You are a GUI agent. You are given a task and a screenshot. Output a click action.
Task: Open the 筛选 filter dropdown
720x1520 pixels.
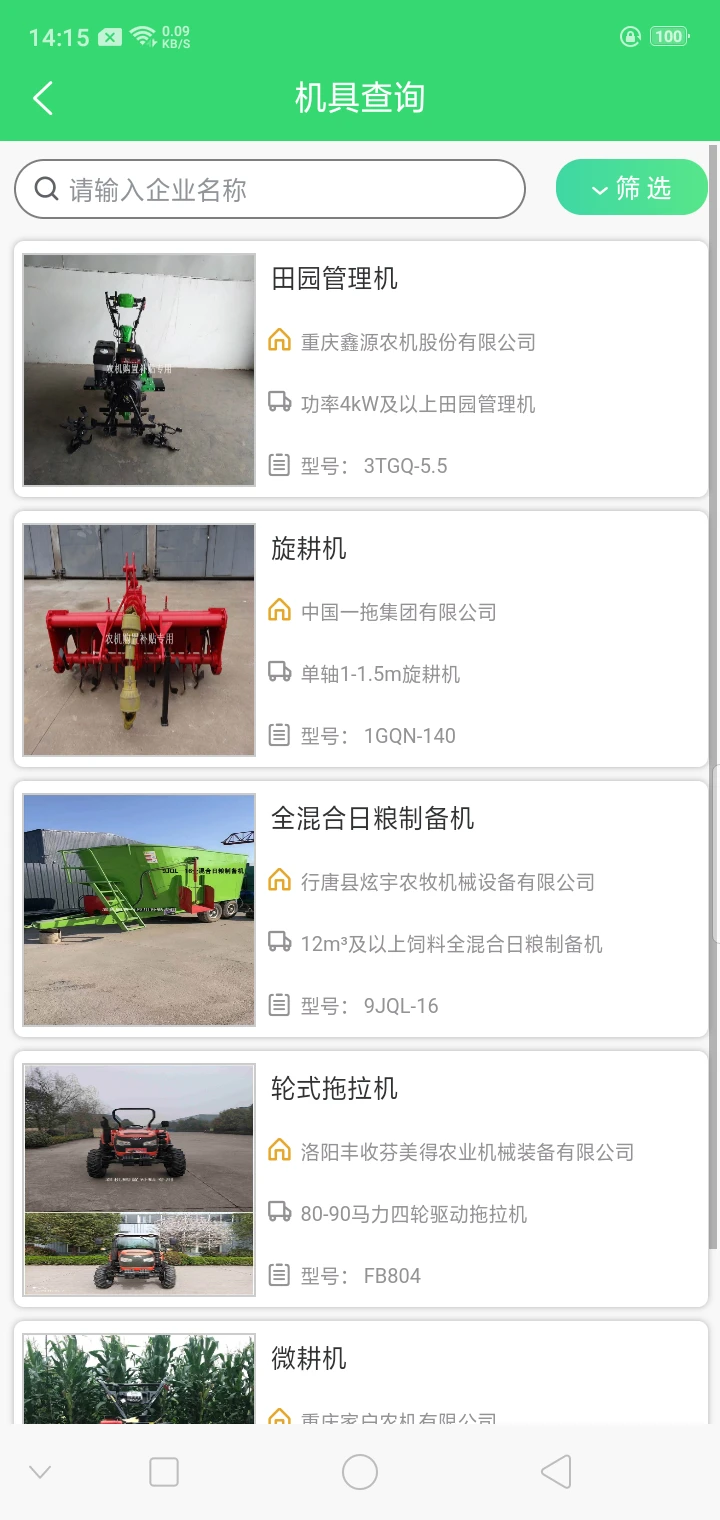632,187
